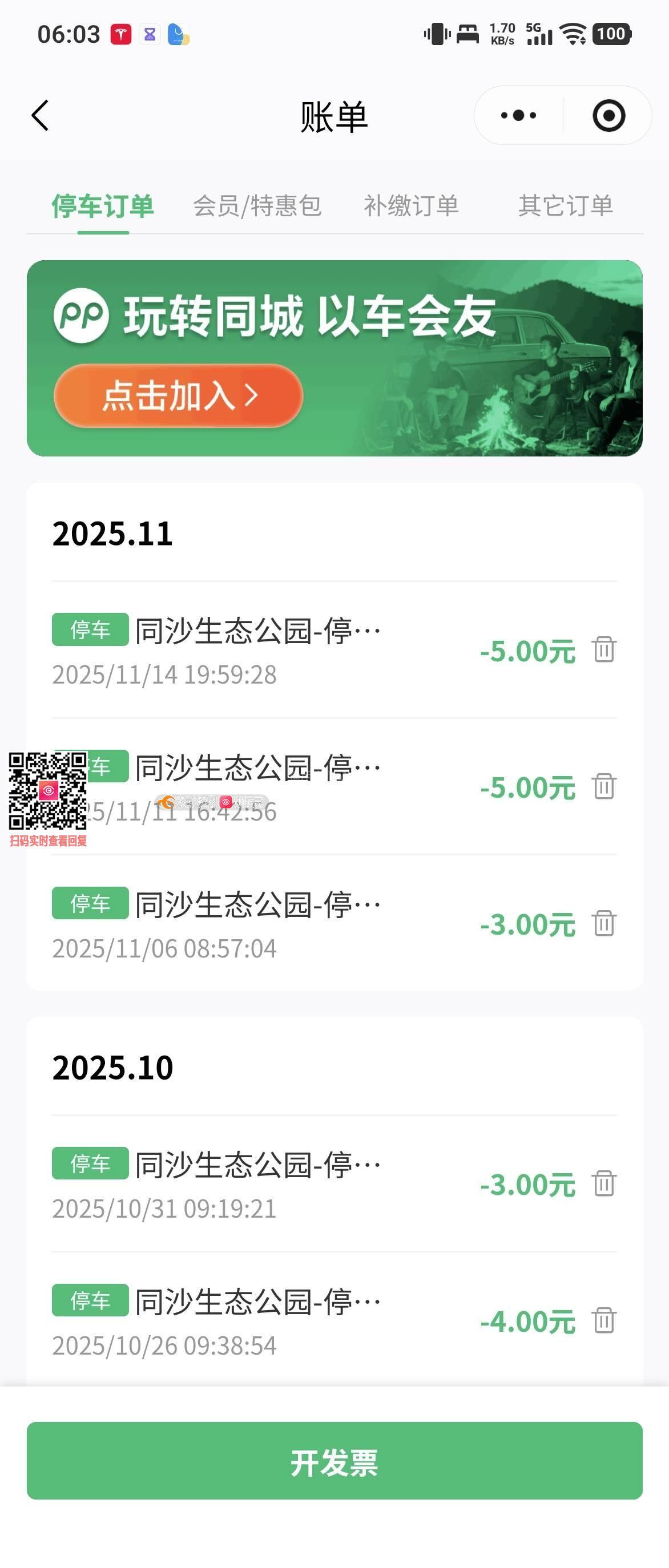Tap the 开发票 button to issue an invoice
669x1568 pixels.
(x=334, y=1461)
